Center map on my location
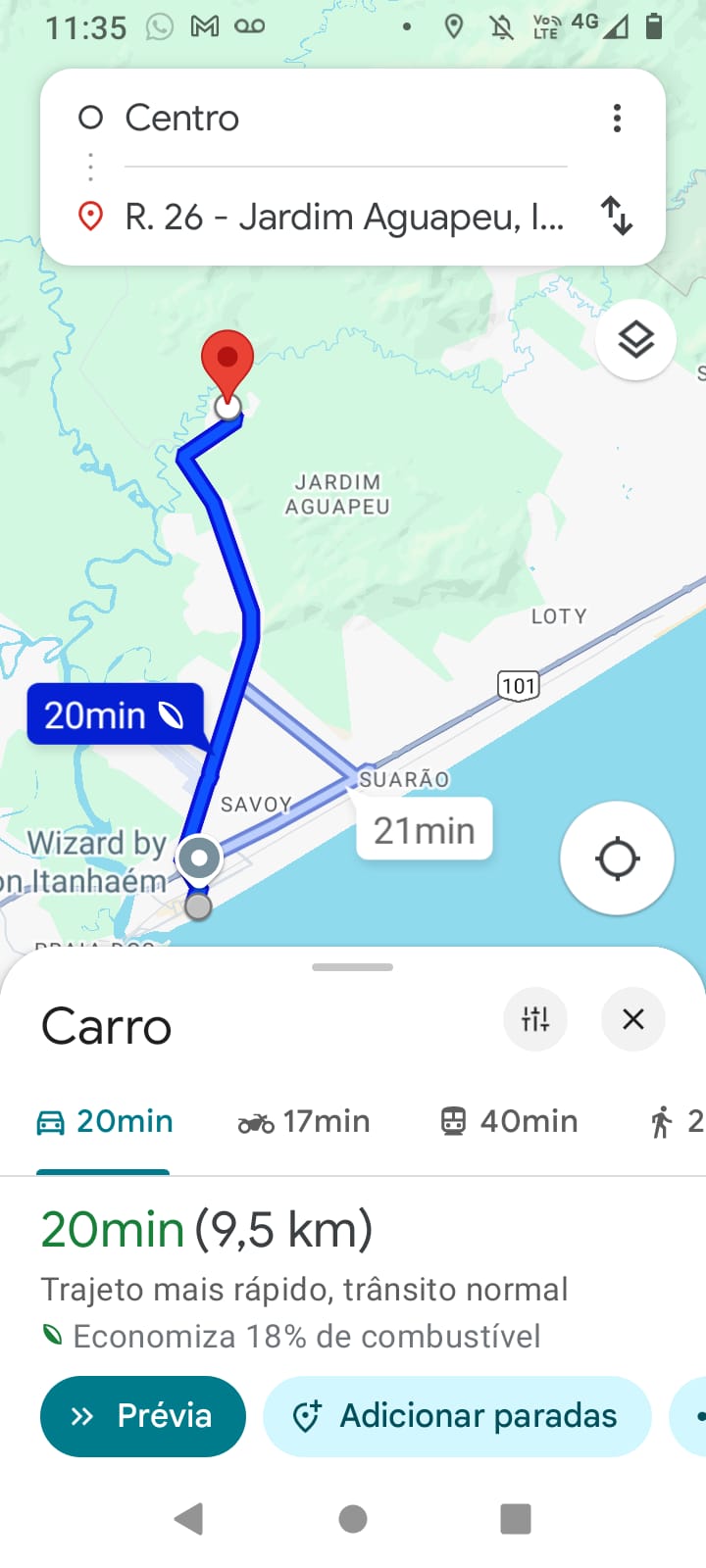This screenshot has width=706, height=1568. click(x=617, y=858)
